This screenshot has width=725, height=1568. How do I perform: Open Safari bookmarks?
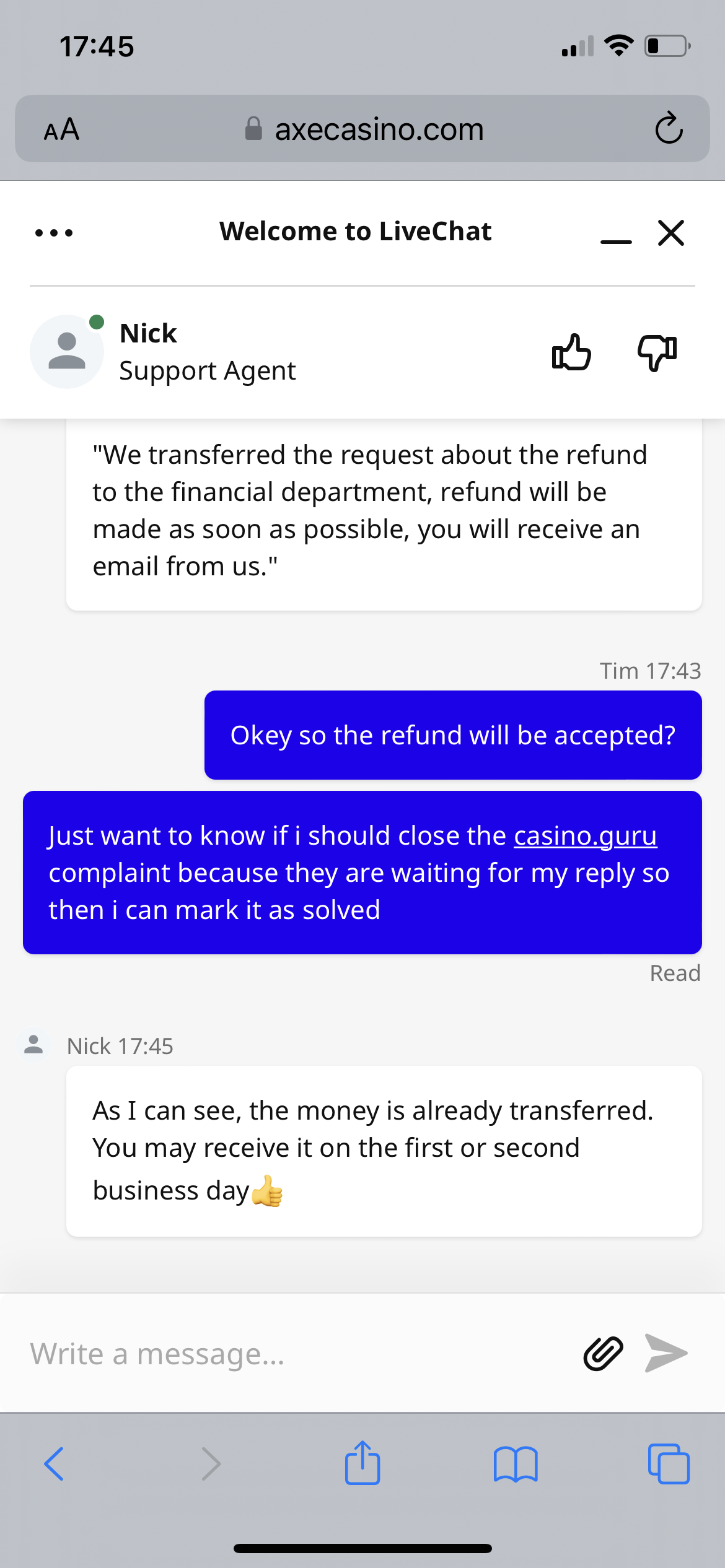pyautogui.click(x=516, y=1464)
